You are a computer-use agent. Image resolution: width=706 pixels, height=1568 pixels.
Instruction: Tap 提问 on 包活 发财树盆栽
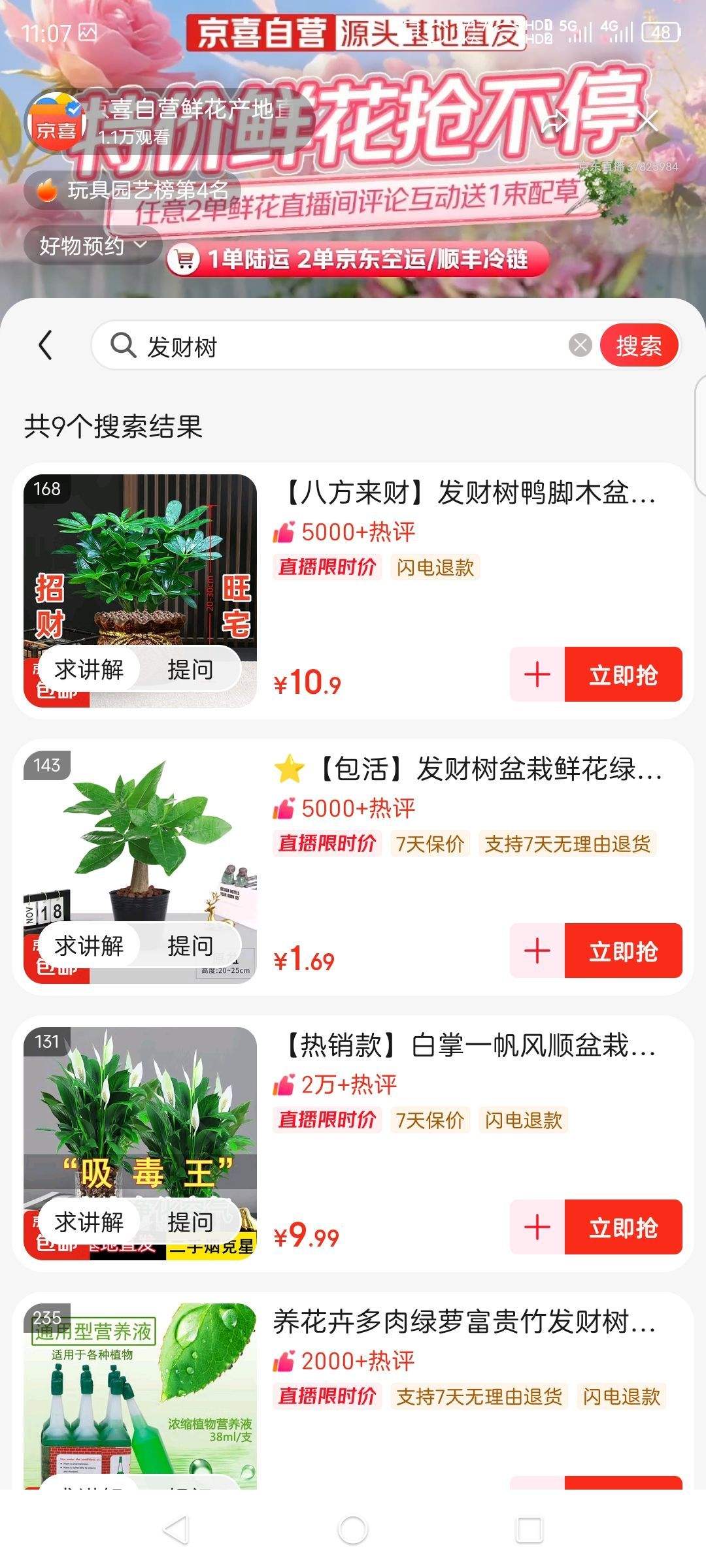[x=190, y=945]
